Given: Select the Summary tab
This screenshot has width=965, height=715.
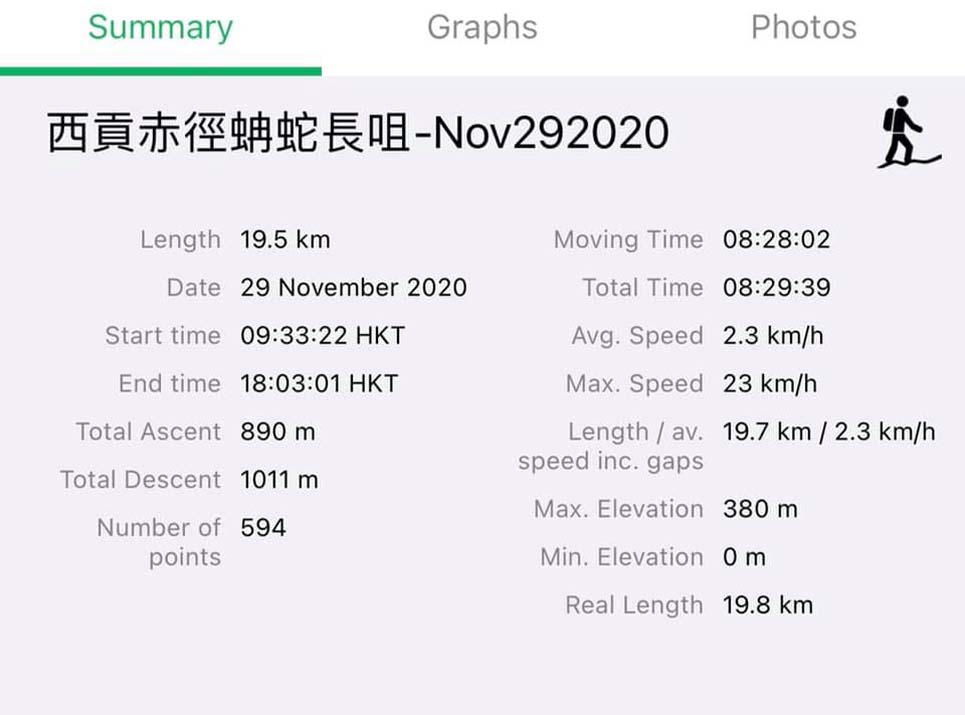Looking at the screenshot, I should tap(160, 28).
